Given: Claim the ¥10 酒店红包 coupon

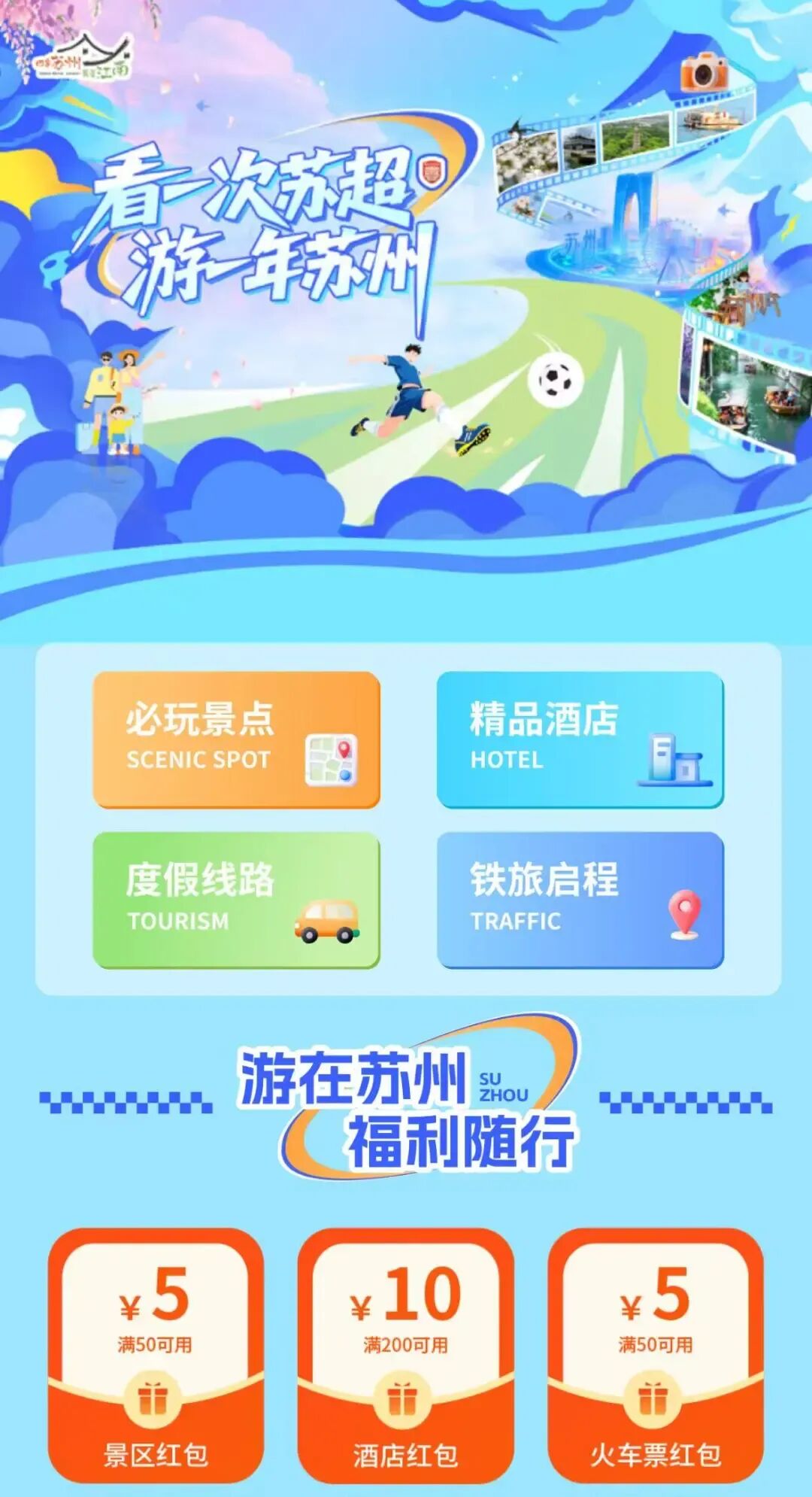Looking at the screenshot, I should click(405, 1356).
